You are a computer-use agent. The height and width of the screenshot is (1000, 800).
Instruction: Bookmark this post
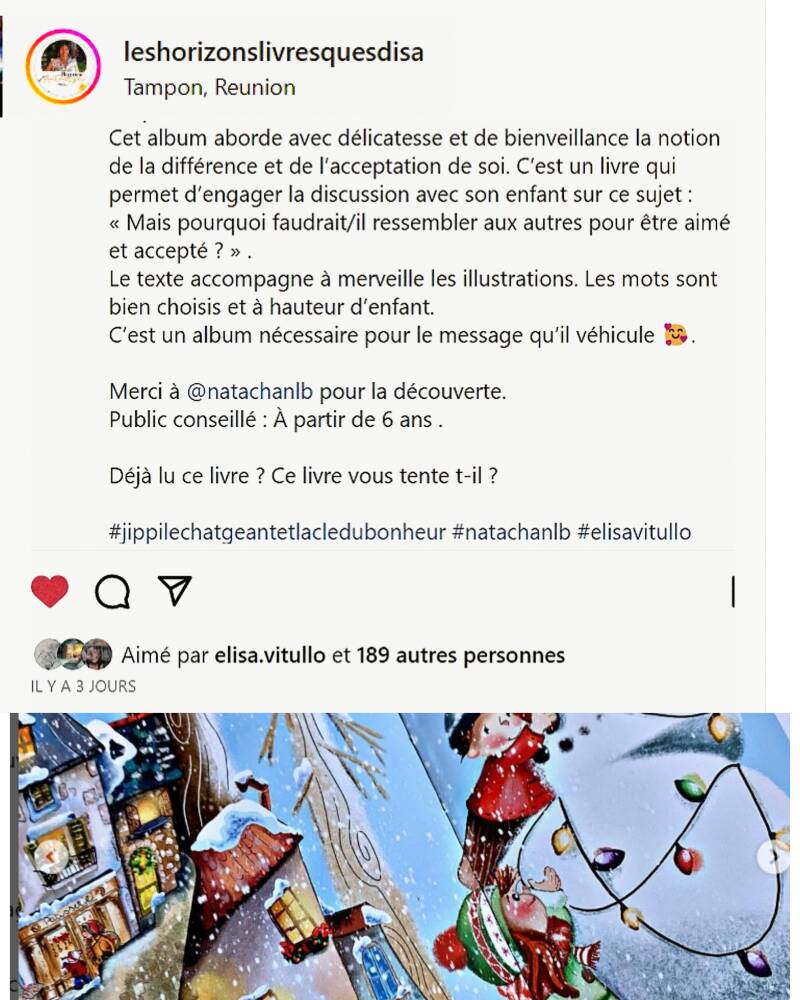[733, 592]
